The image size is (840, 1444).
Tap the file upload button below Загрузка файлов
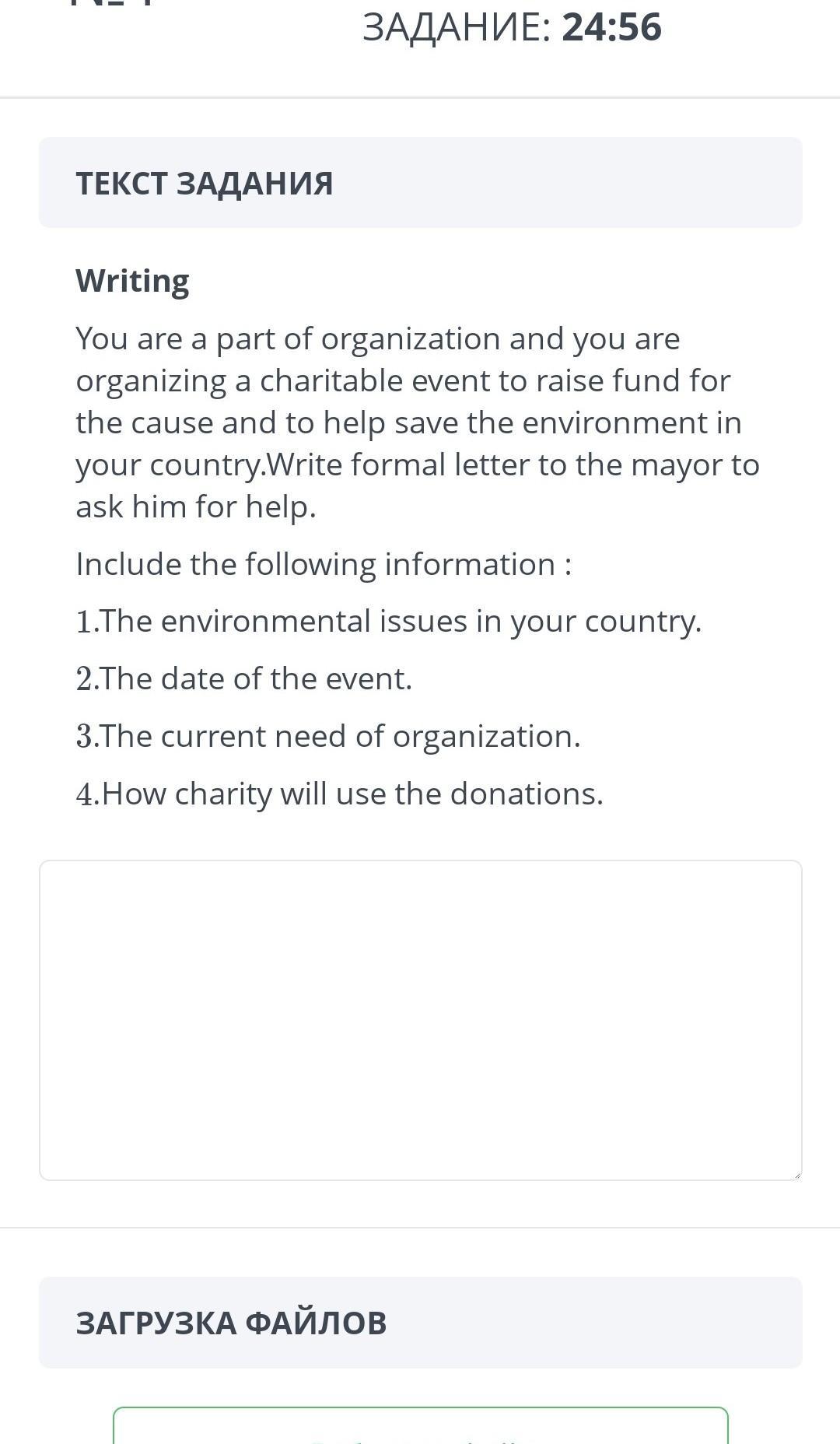pos(420,1425)
